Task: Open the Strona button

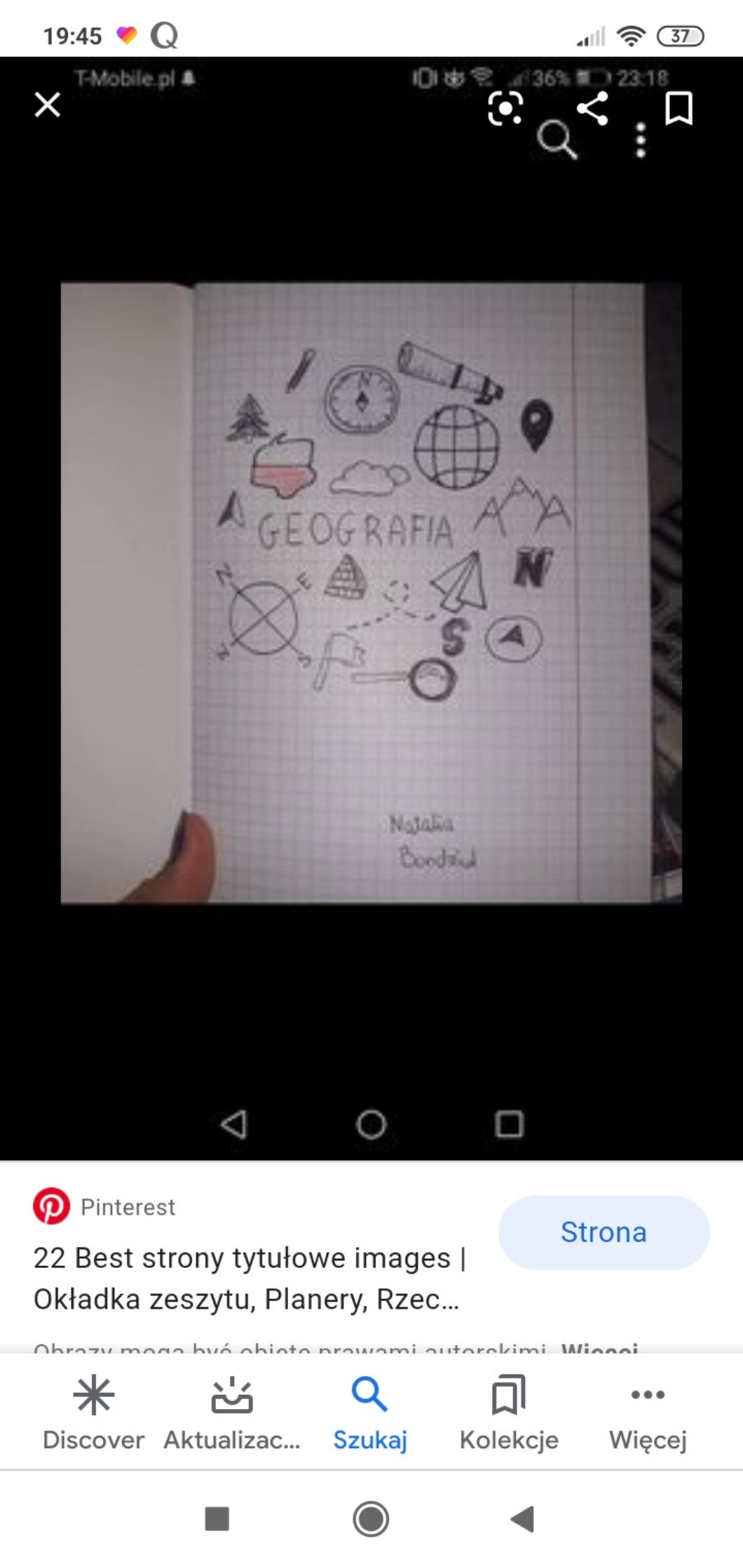Action: [604, 1232]
